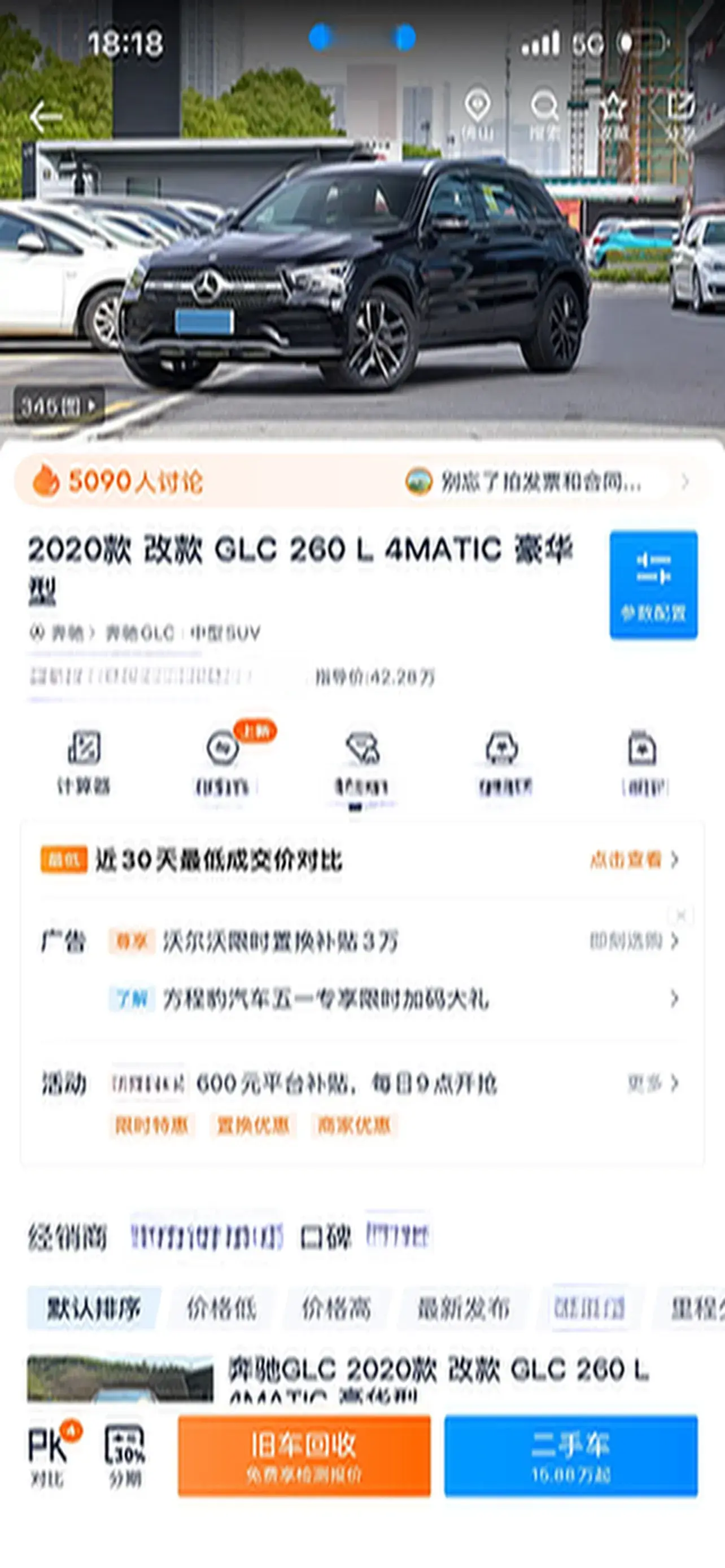725x1568 pixels.
Task: Tap 点击查看 for 30-day lowest prices
Action: click(632, 860)
